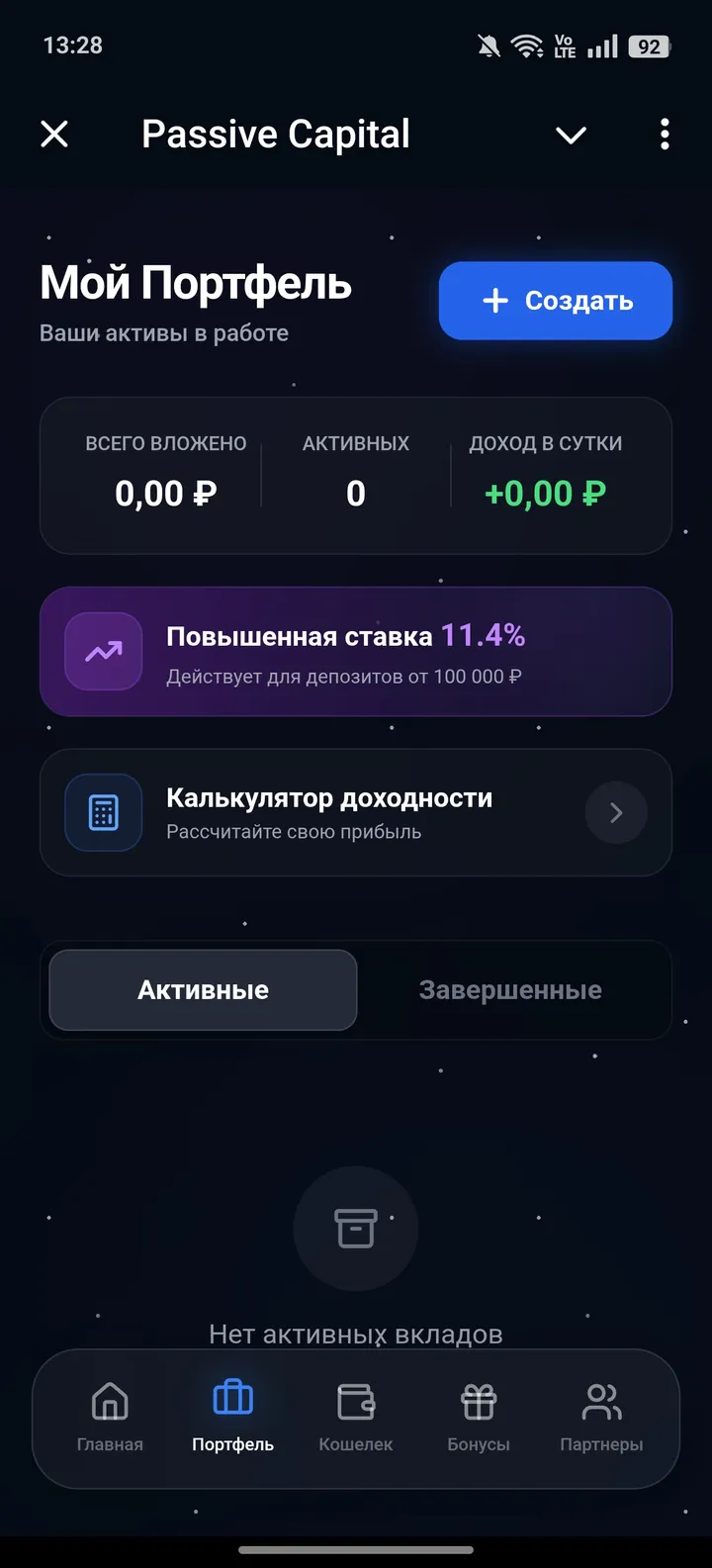Tap the Wi-Fi status icon
712x1568 pixels.
[527, 45]
